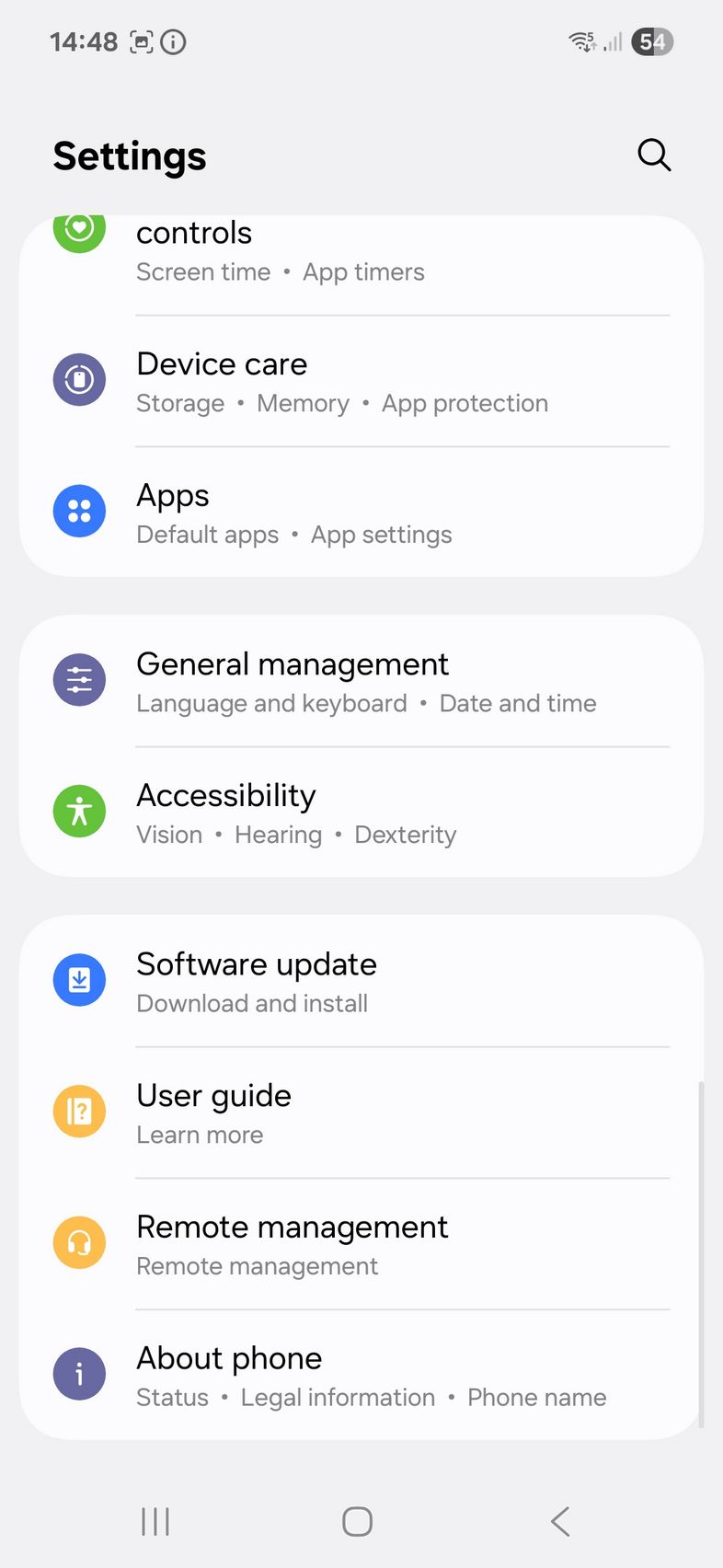Go to Apps settings
This screenshot has width=723, height=1568.
pos(361,513)
